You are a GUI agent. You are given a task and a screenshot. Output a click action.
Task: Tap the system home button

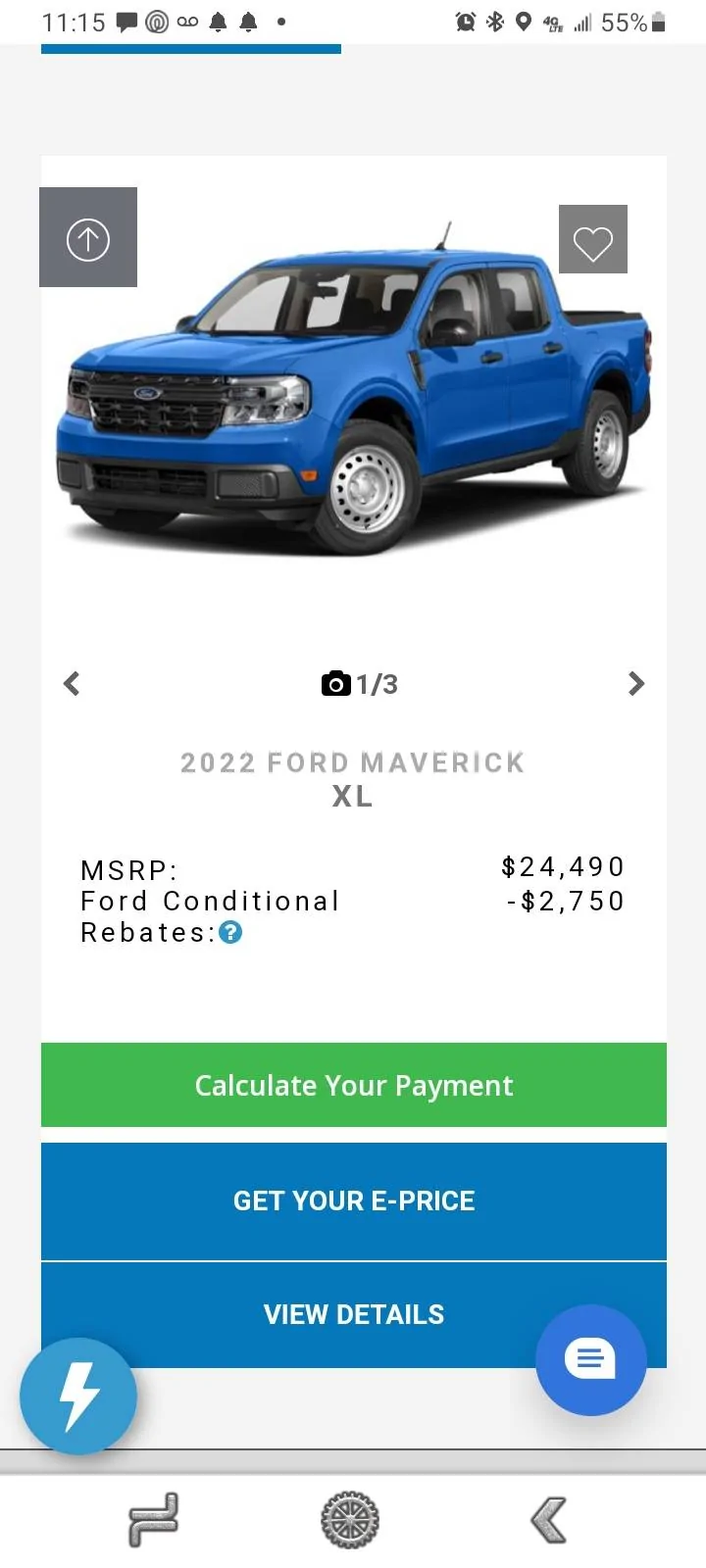point(350,1520)
